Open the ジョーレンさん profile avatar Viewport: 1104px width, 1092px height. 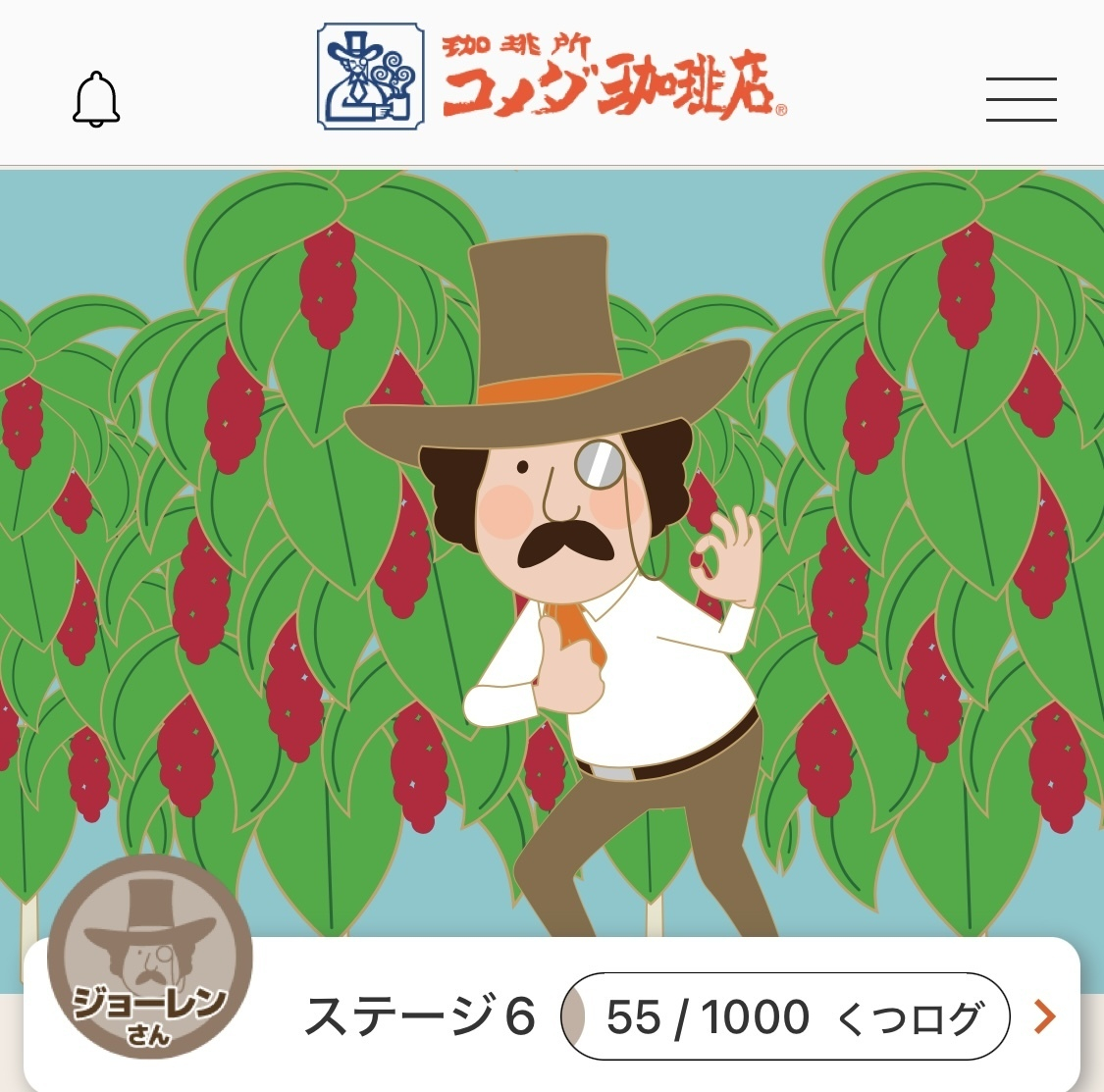pyautogui.click(x=149, y=957)
